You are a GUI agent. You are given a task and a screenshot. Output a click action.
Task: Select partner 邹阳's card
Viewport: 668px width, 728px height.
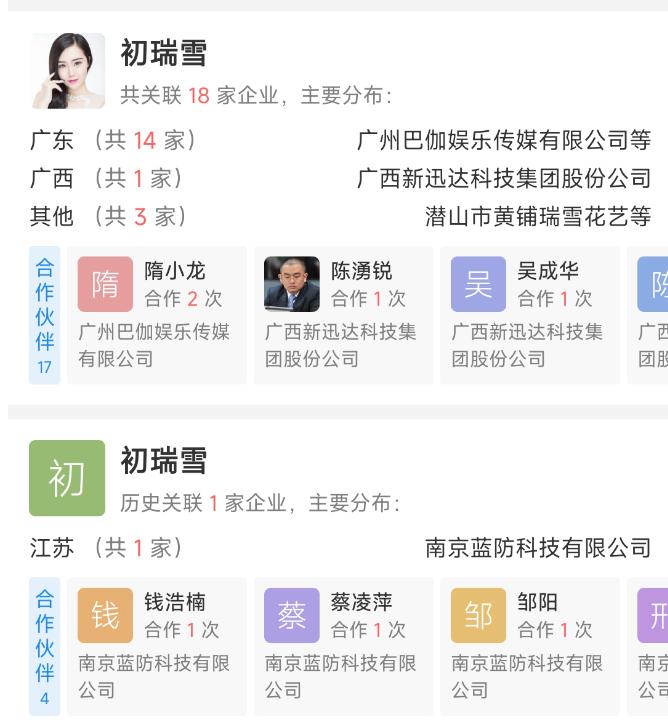(x=529, y=646)
